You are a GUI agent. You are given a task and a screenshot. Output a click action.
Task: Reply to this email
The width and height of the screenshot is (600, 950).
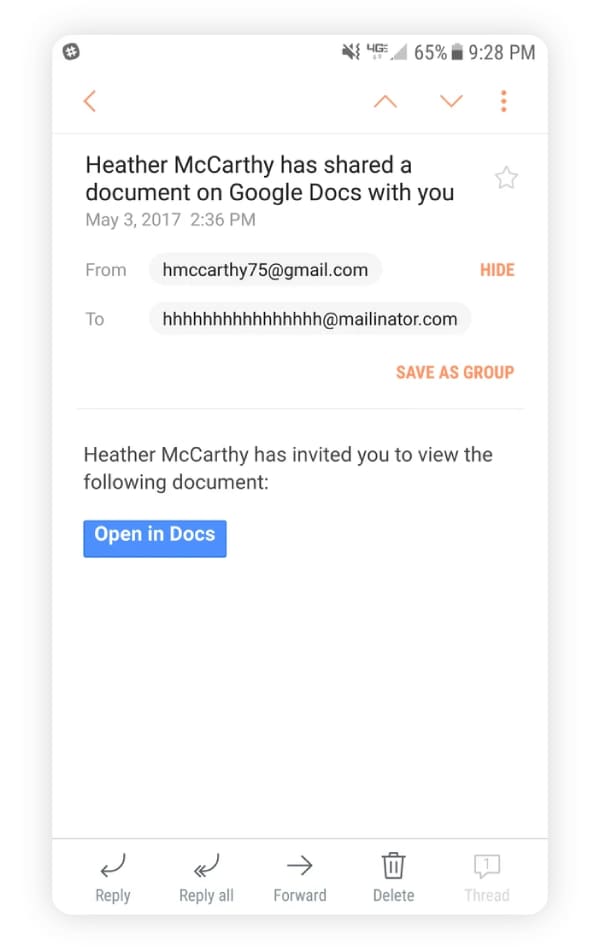point(113,877)
